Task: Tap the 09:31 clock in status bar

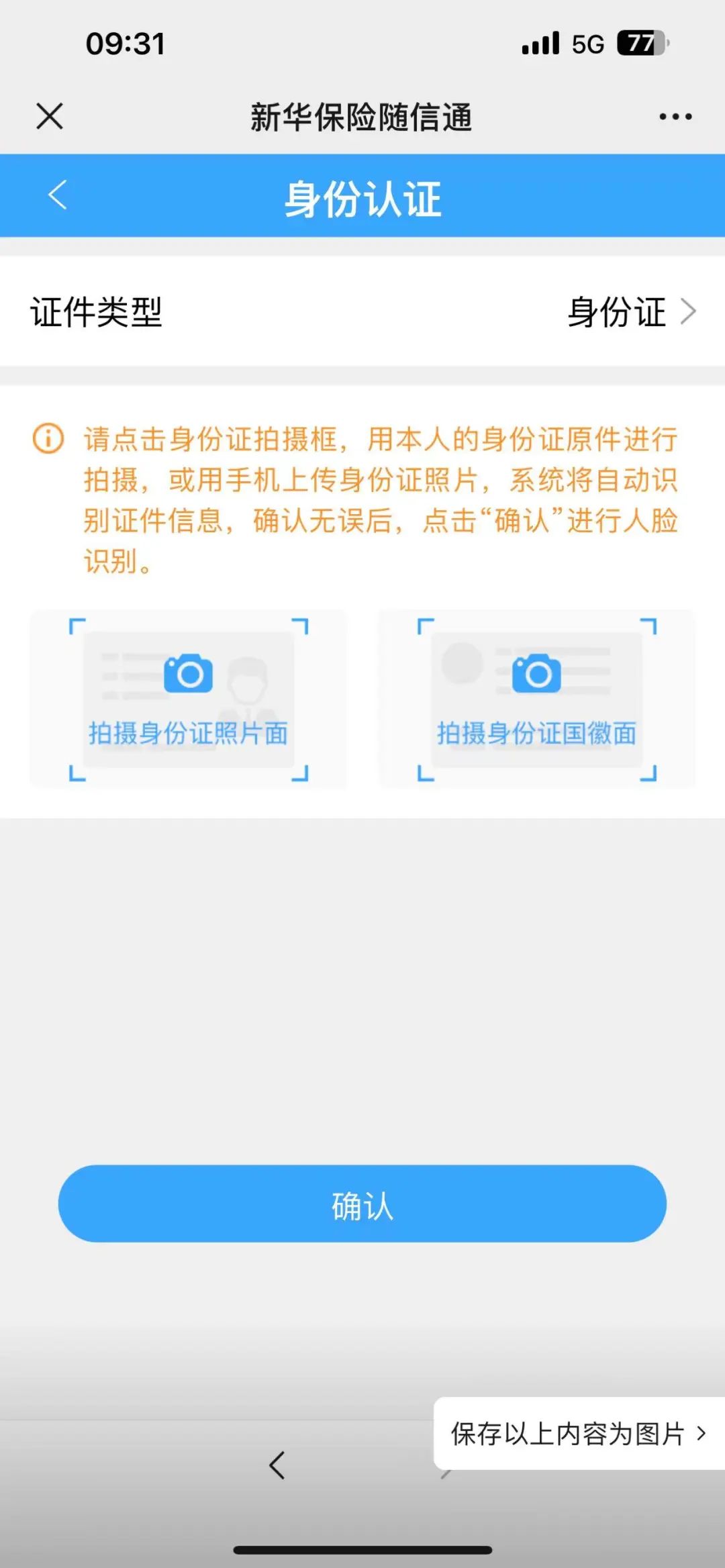Action: (124, 42)
